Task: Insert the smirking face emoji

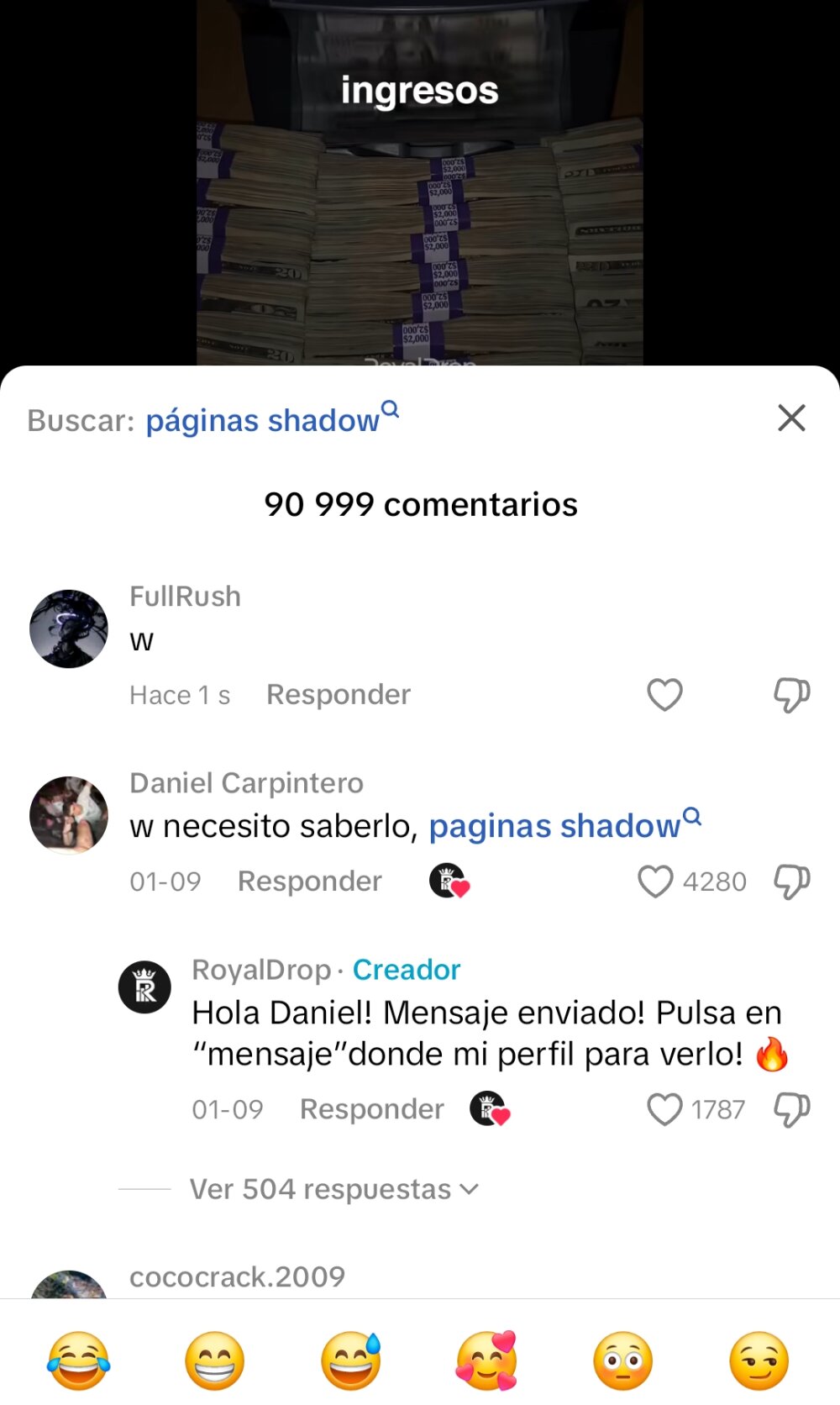Action: point(759,1360)
